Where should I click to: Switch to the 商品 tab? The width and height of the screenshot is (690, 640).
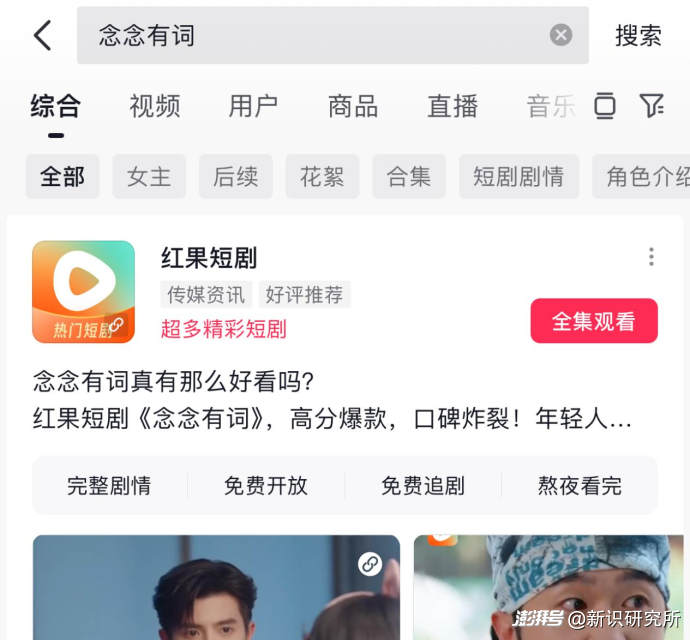coord(353,106)
